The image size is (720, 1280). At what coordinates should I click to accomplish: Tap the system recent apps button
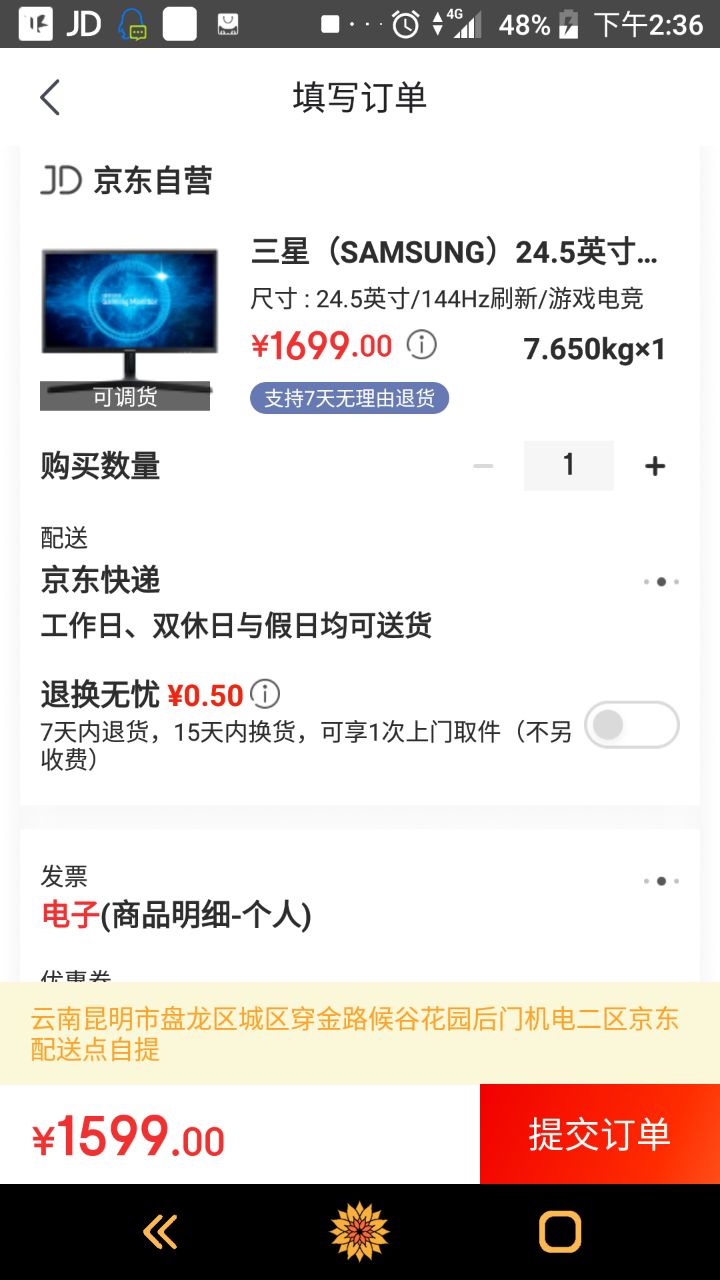point(560,1232)
